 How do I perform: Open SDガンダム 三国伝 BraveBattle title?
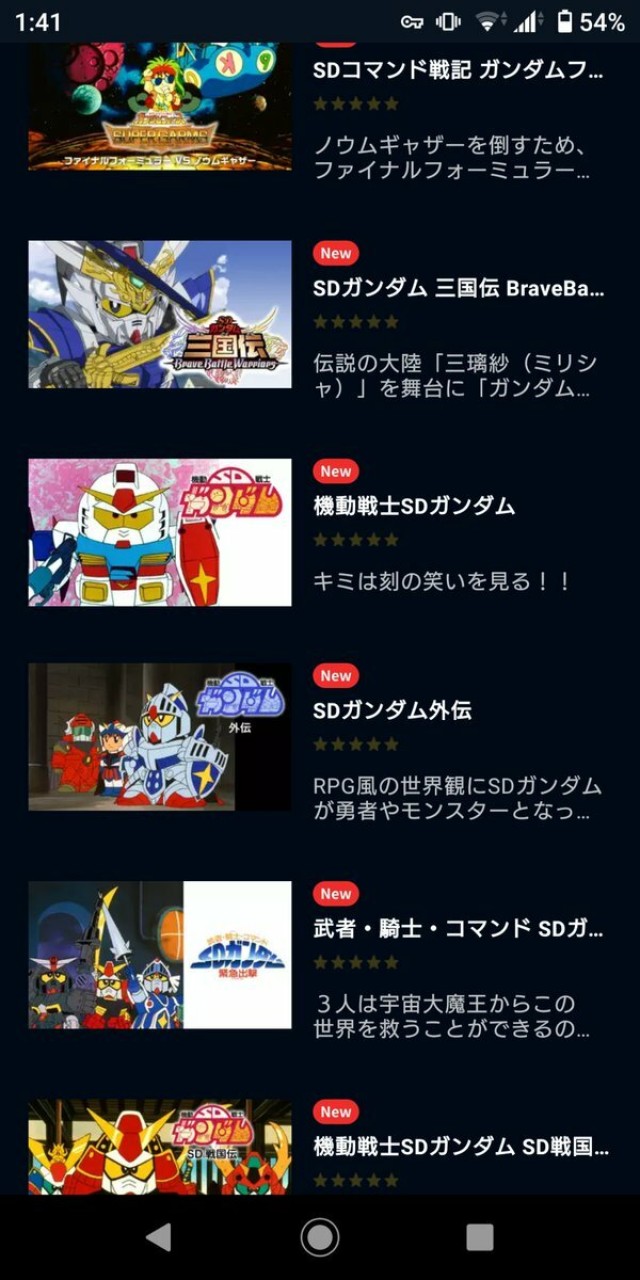click(458, 290)
